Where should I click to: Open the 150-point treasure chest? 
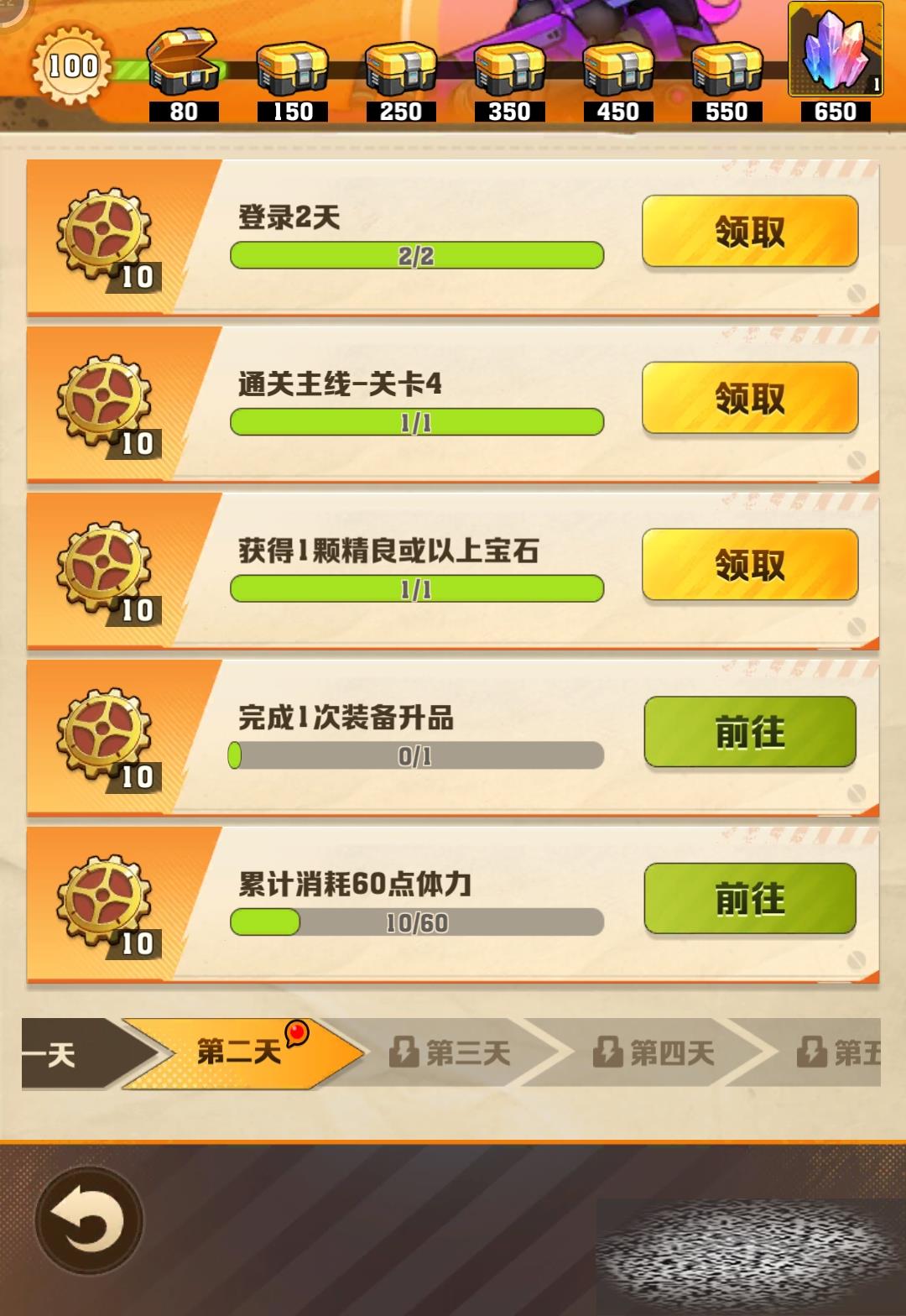[x=292, y=69]
